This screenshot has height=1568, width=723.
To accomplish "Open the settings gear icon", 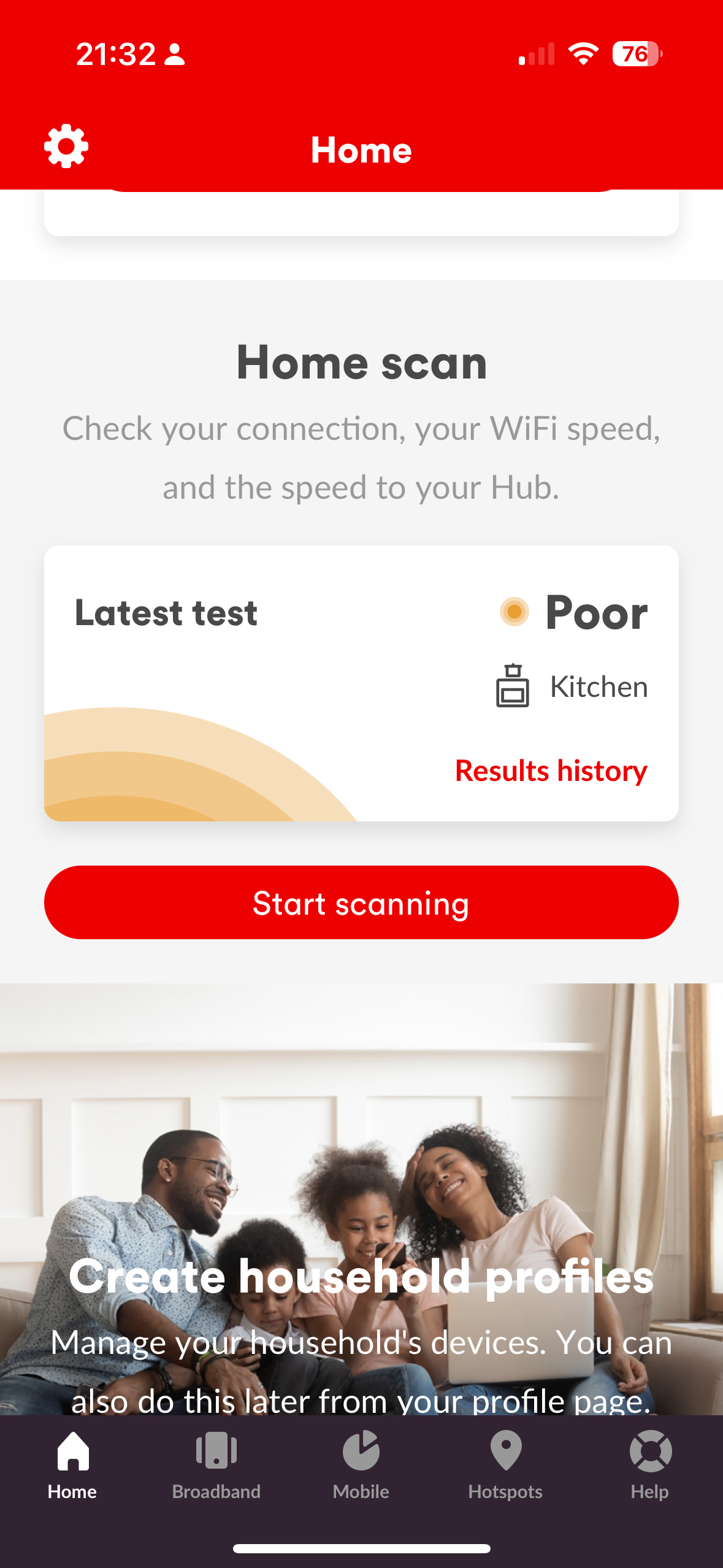I will tap(66, 147).
